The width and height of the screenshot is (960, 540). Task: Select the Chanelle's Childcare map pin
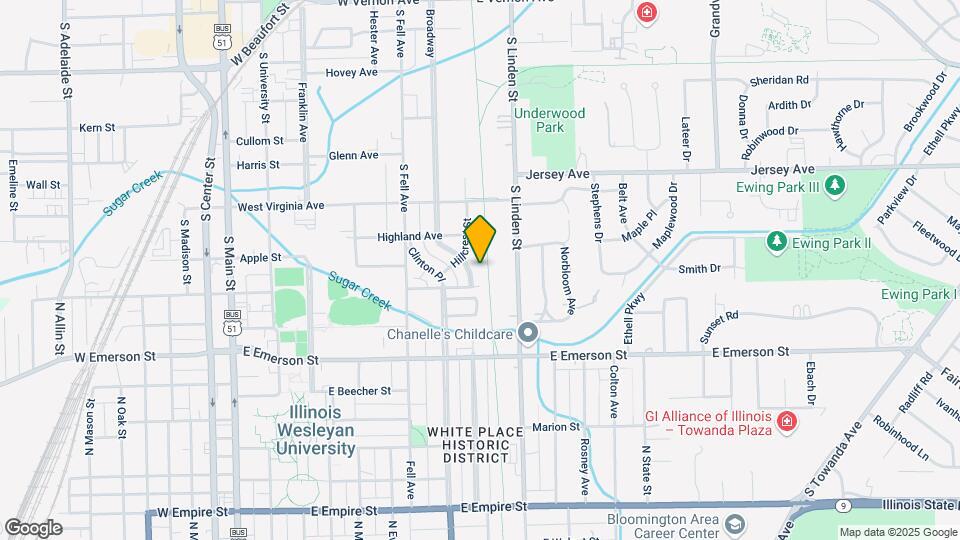pyautogui.click(x=529, y=333)
